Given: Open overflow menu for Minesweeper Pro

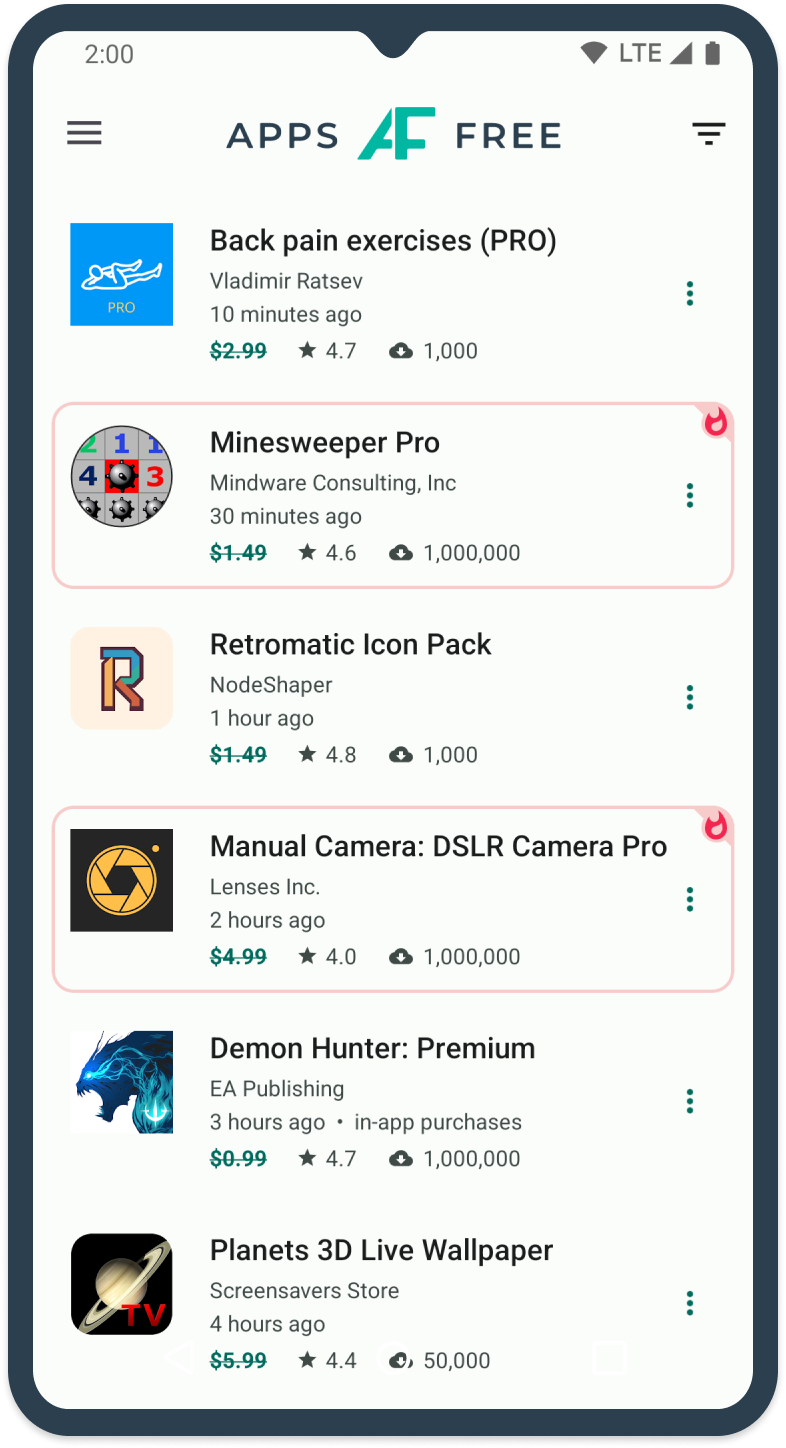Looking at the screenshot, I should click(690, 495).
